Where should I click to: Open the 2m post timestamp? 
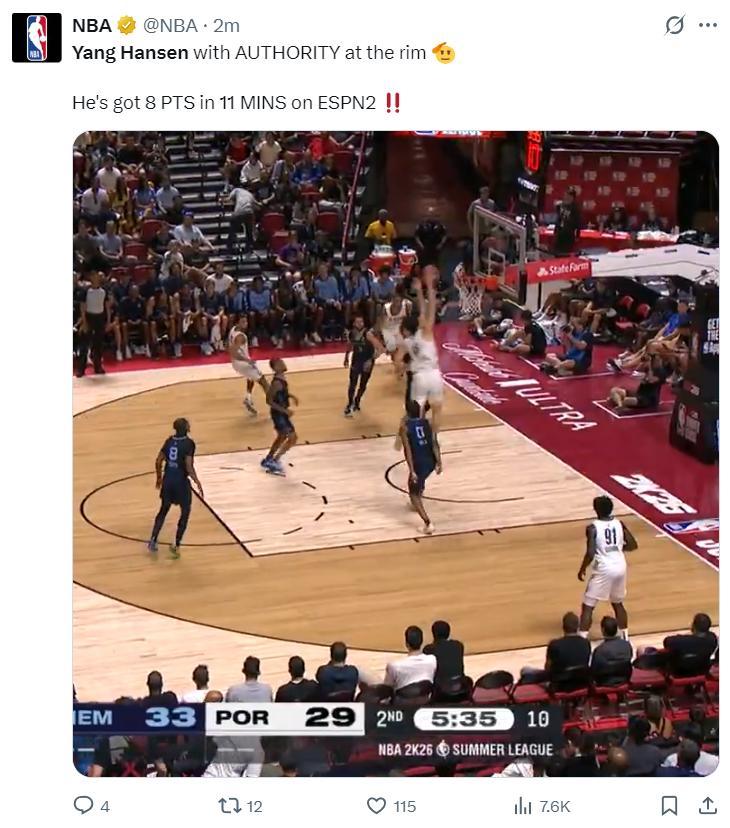226,25
